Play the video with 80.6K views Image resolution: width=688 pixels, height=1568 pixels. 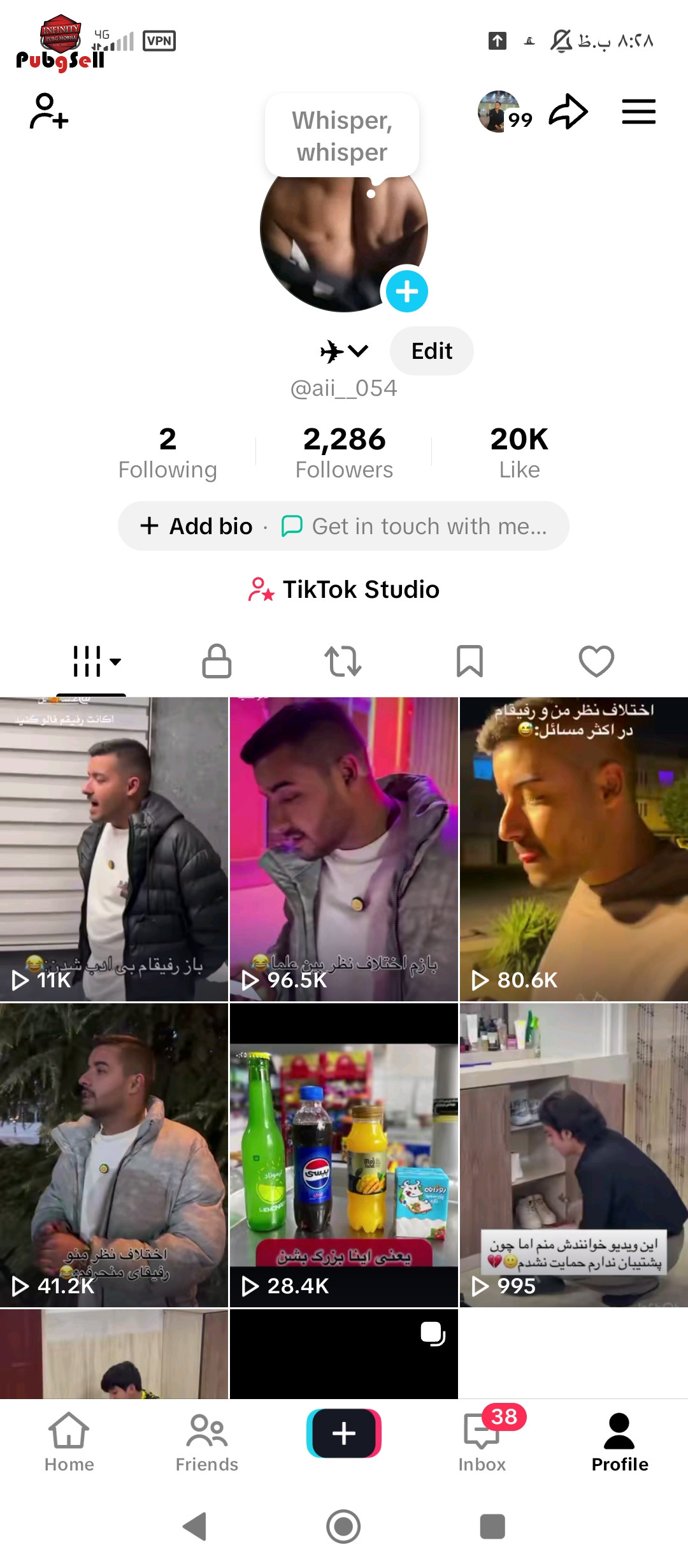pyautogui.click(x=573, y=848)
